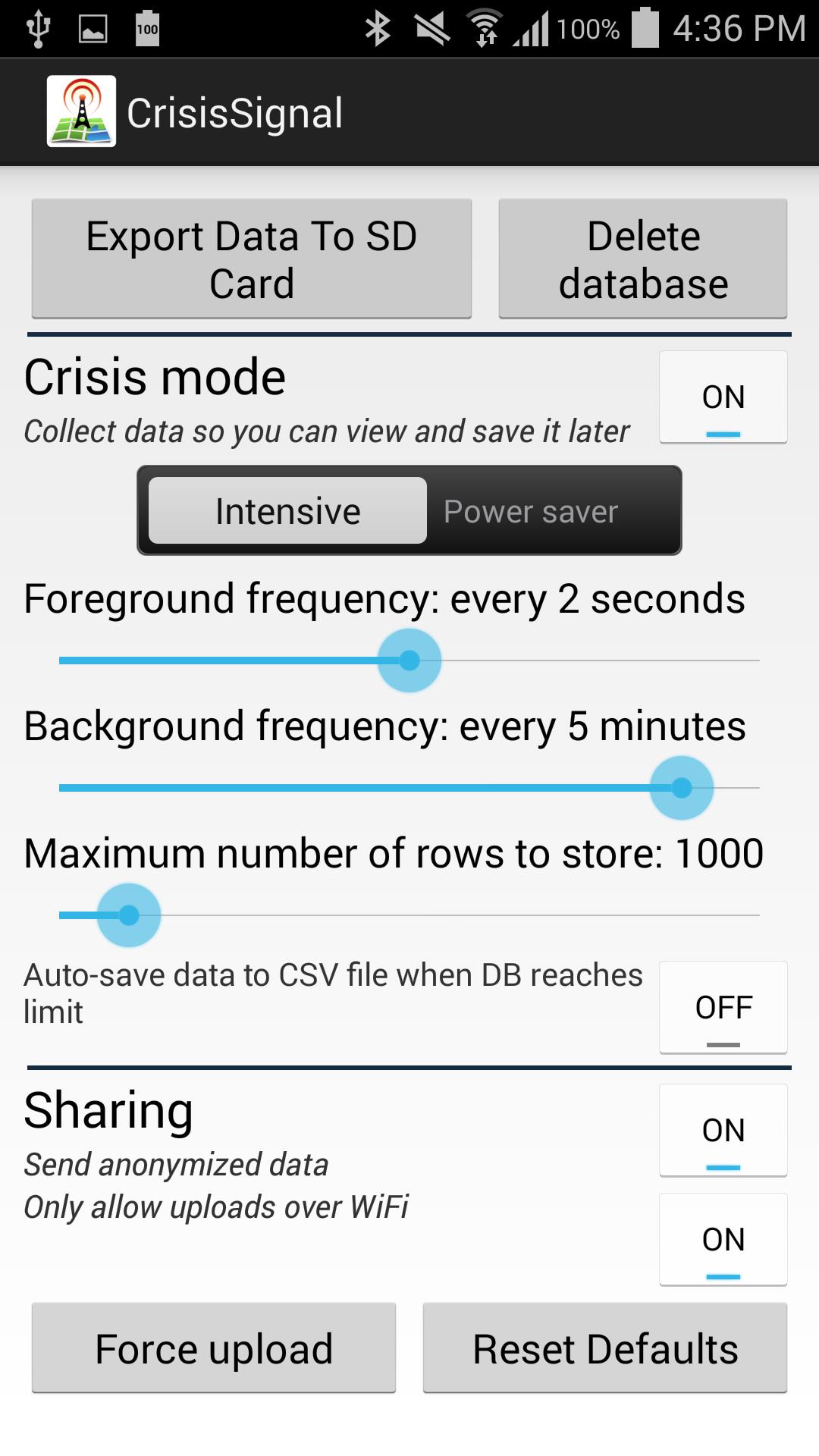Viewport: 819px width, 1456px height.
Task: Tap the Force upload button
Action: pos(214,1348)
